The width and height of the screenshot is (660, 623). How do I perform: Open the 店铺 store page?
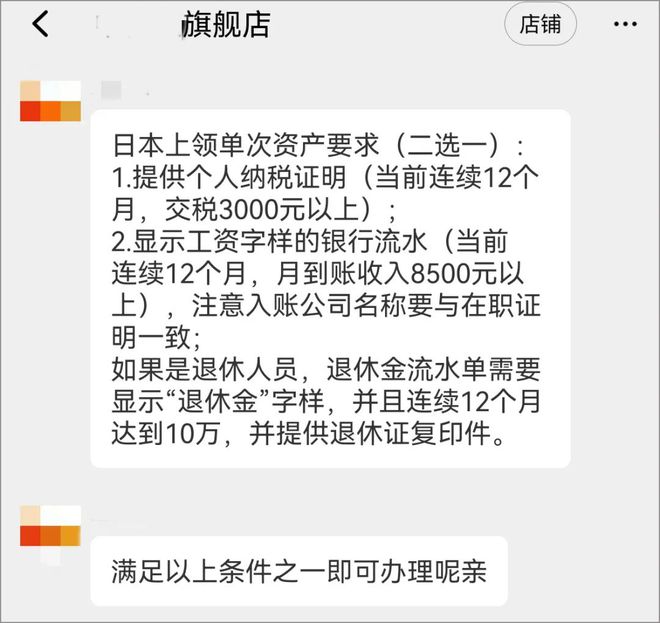[x=540, y=25]
